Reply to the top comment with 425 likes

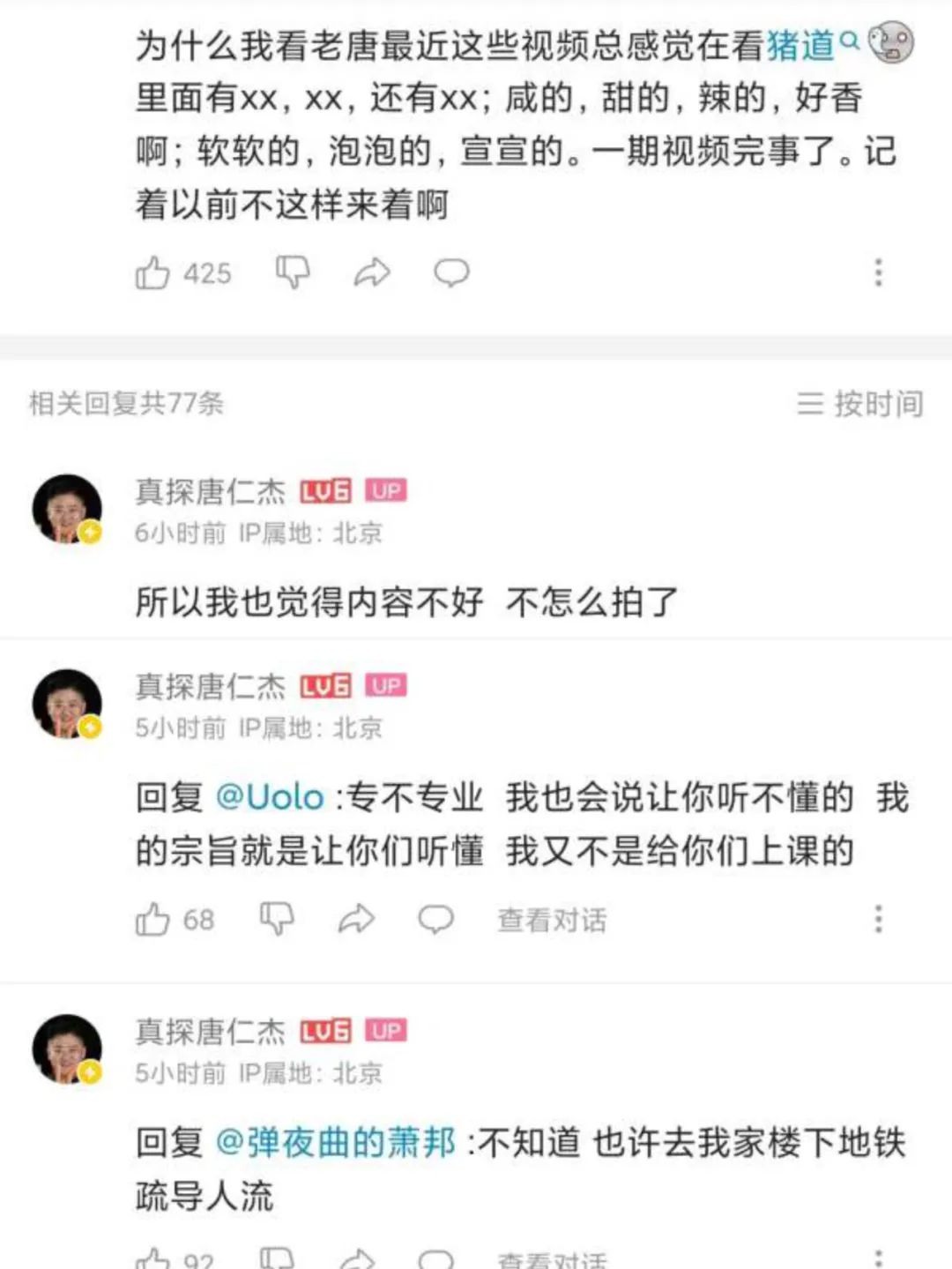[451, 272]
